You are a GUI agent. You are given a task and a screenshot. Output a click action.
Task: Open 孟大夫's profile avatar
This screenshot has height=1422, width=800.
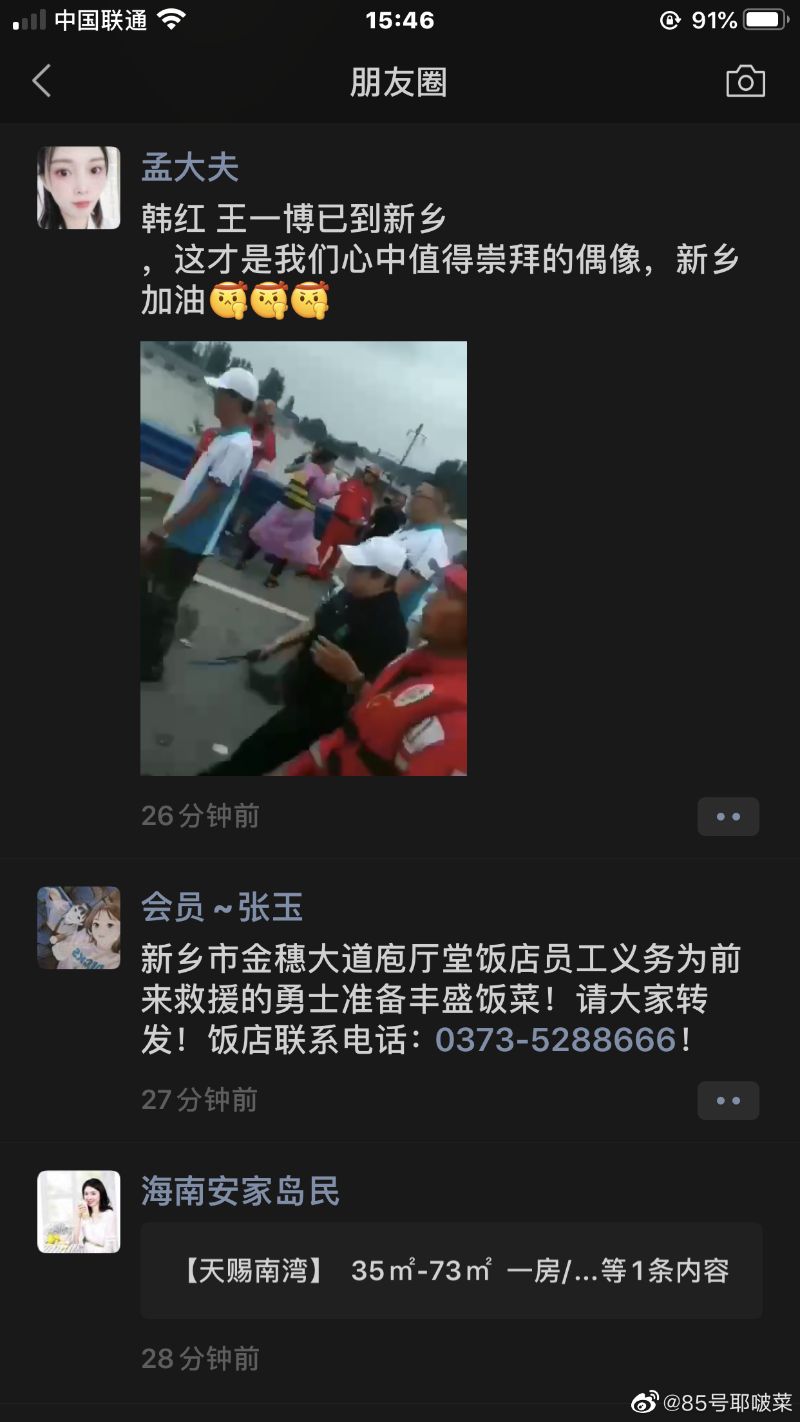[79, 188]
